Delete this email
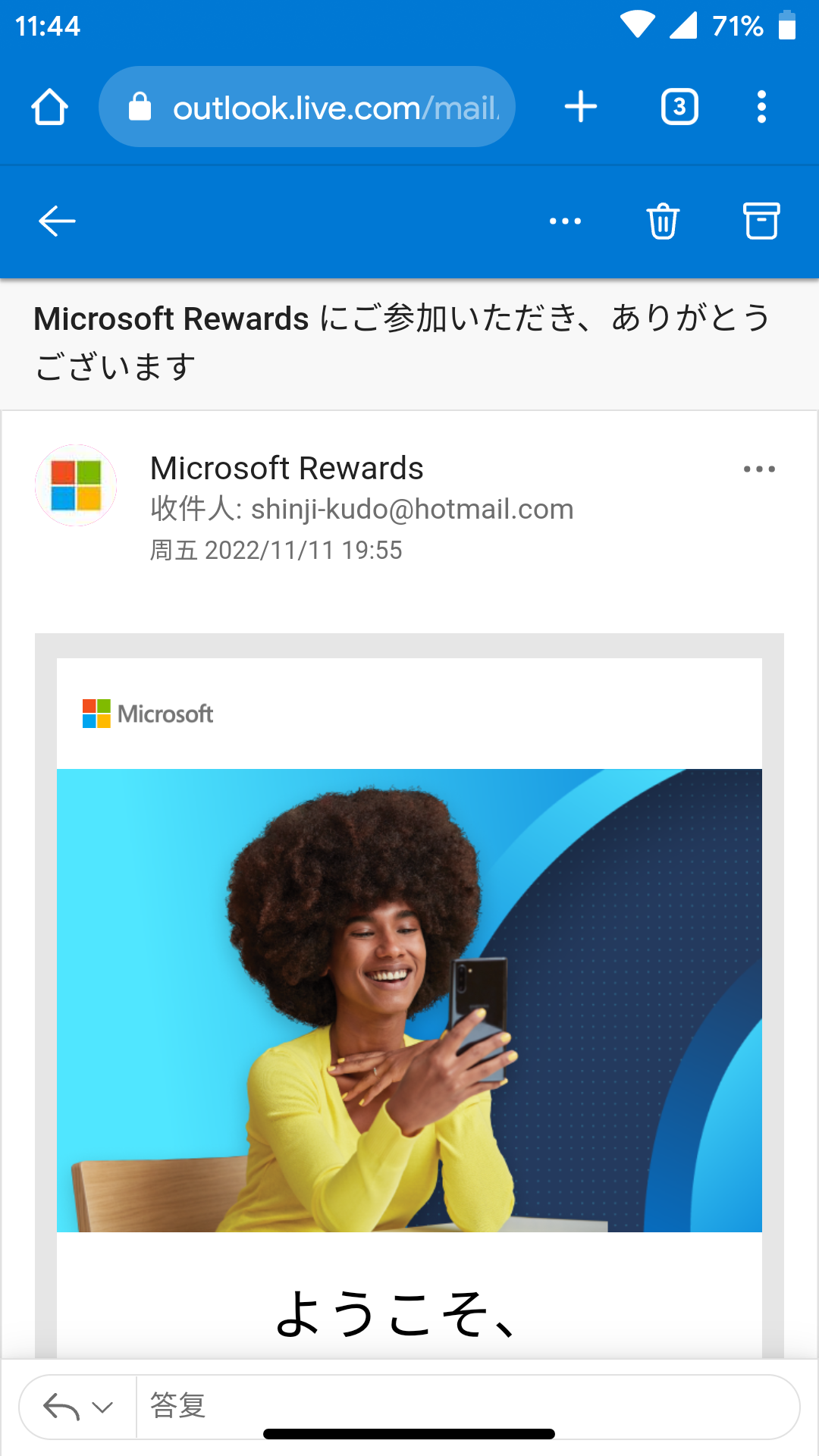 (x=663, y=221)
